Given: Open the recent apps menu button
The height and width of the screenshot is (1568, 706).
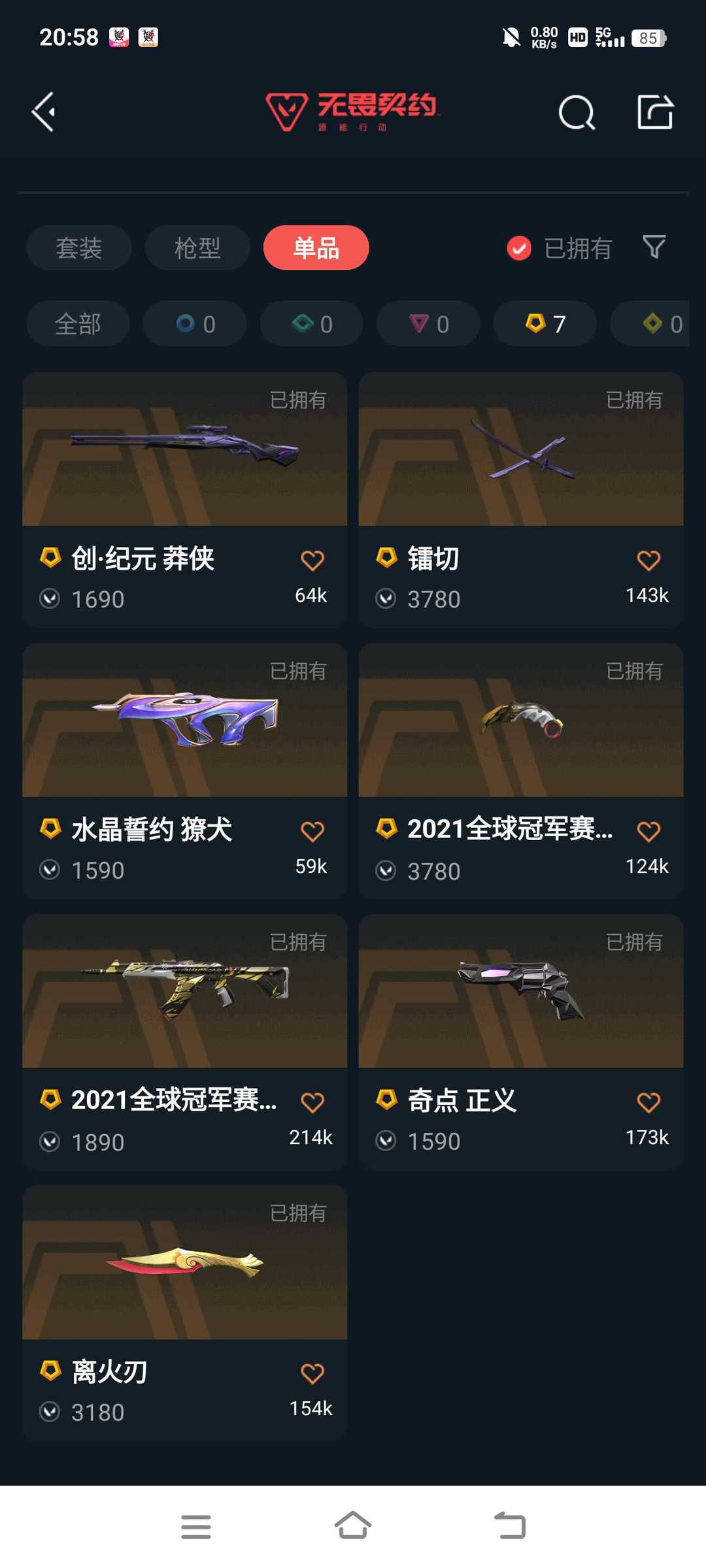Looking at the screenshot, I should point(196,1527).
